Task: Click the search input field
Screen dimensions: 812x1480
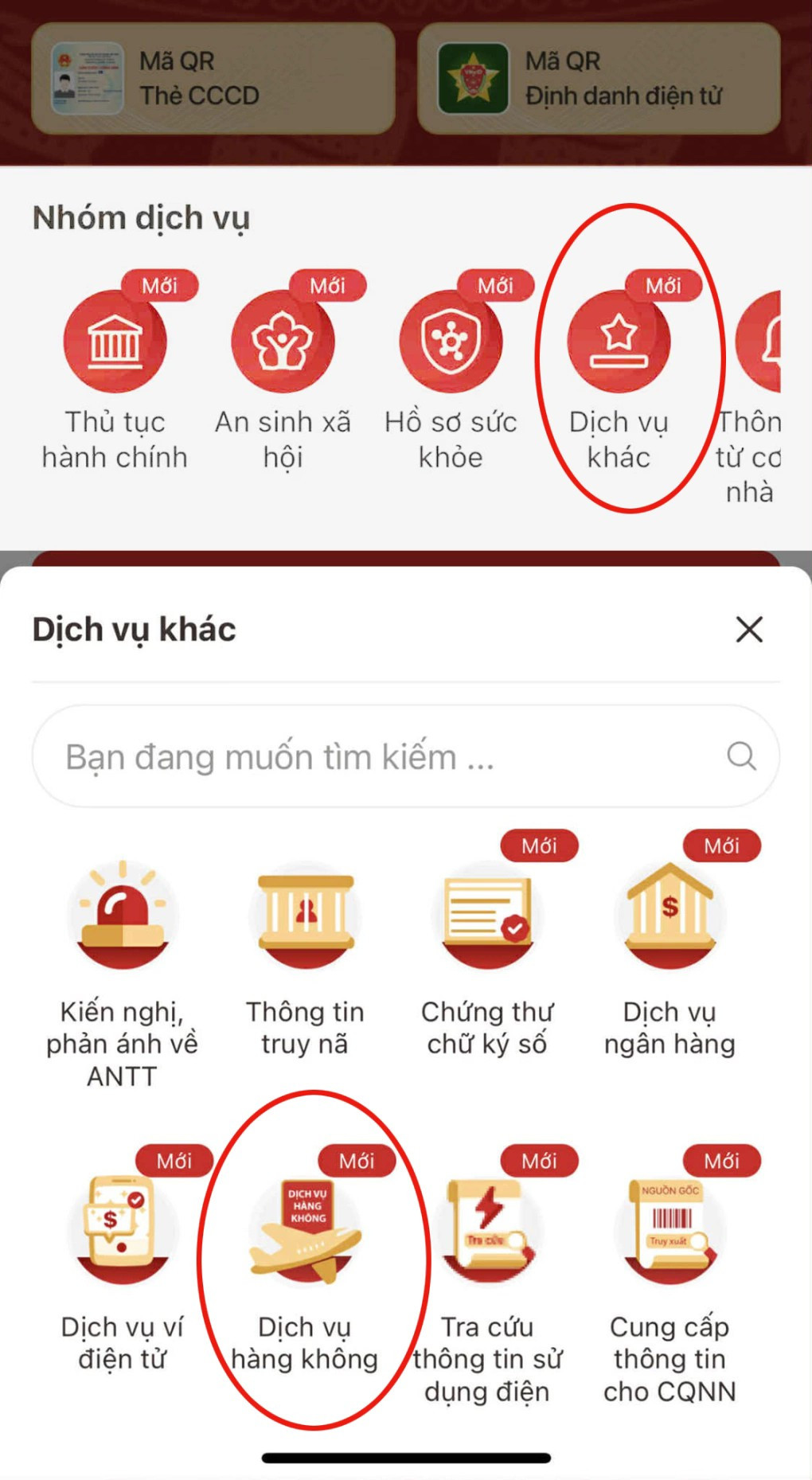Action: coord(358,756)
